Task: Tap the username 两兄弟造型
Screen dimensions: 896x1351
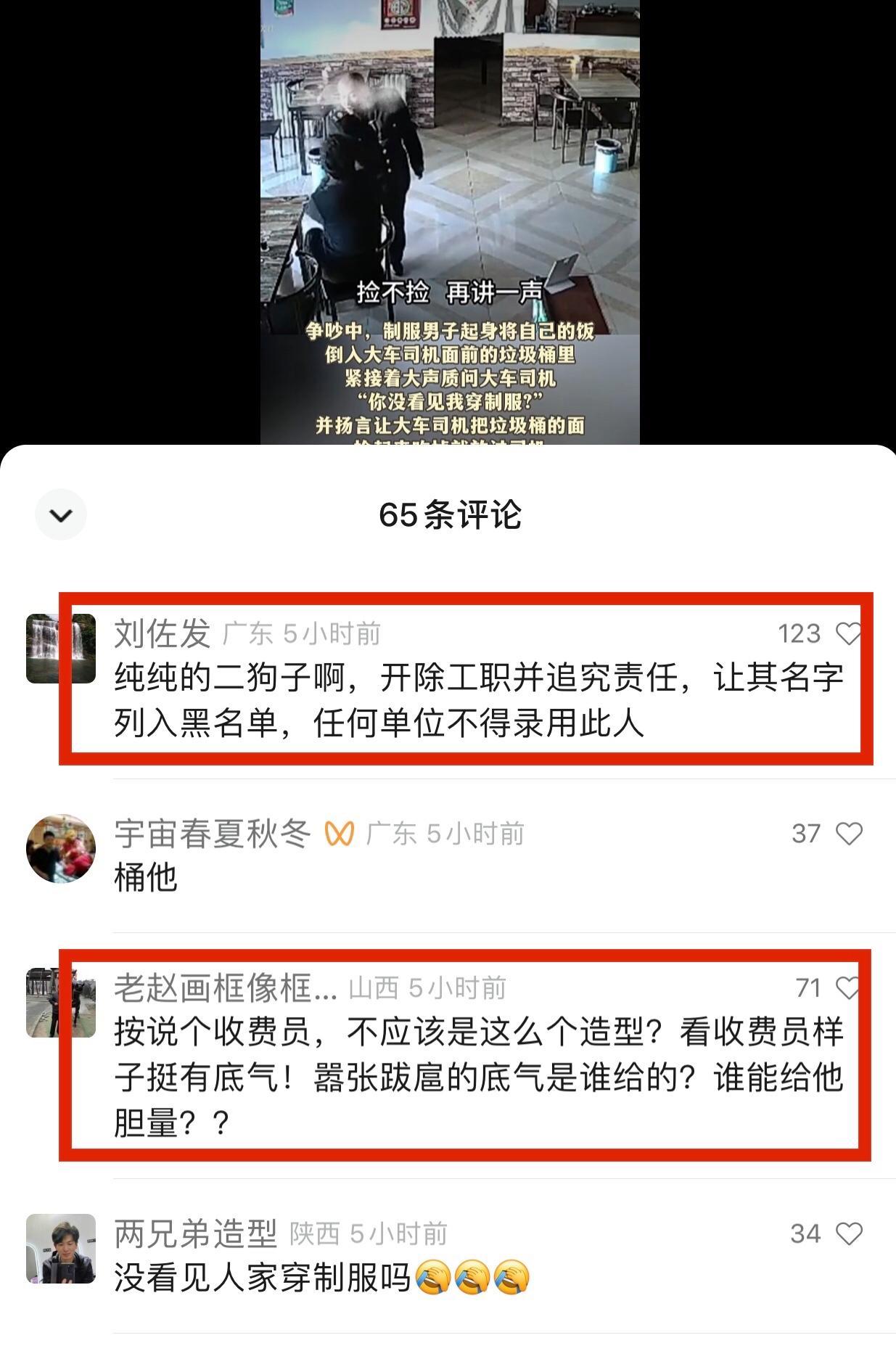Action: point(196,1233)
